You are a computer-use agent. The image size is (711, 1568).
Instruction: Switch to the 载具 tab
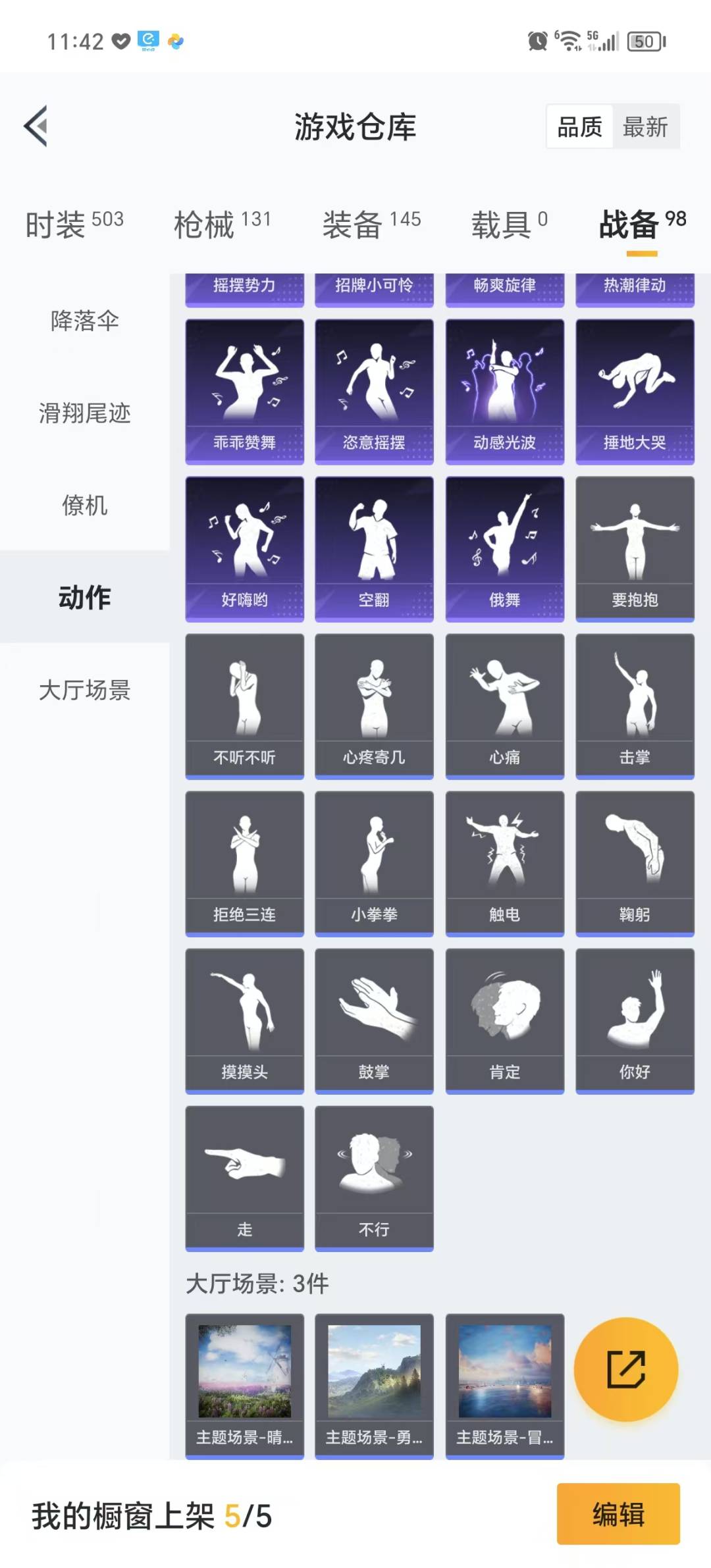[508, 224]
